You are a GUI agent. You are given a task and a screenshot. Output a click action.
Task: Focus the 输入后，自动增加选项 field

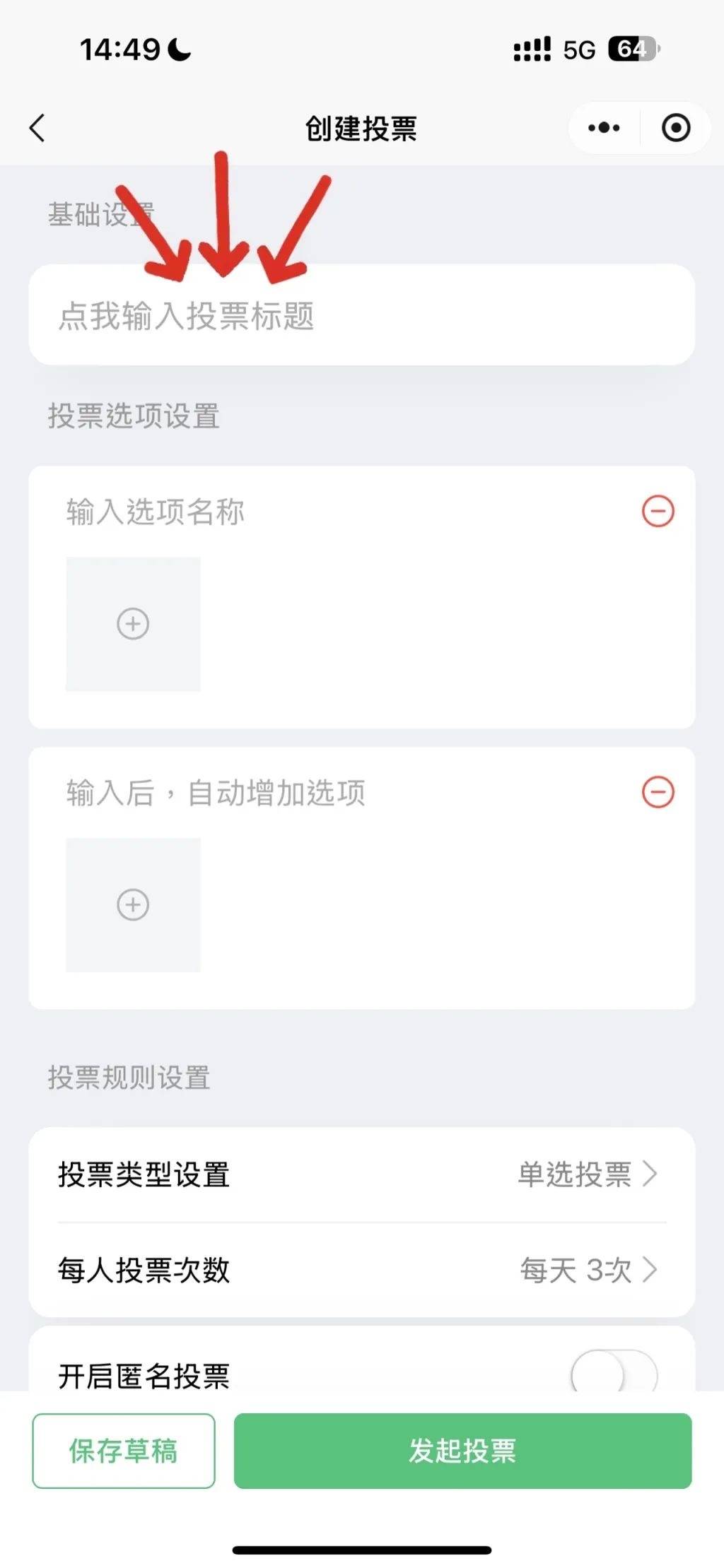346,793
